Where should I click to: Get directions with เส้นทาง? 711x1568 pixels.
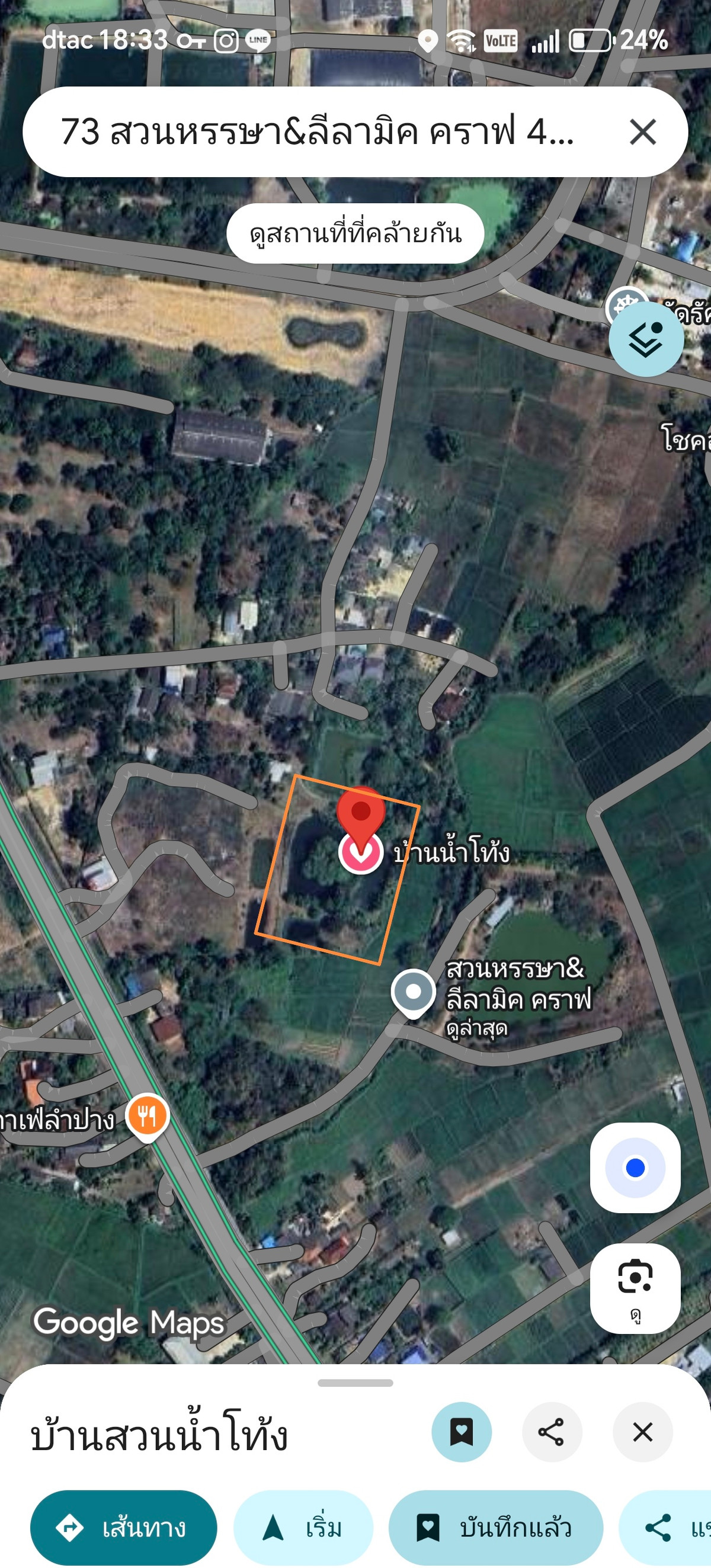124,1527
